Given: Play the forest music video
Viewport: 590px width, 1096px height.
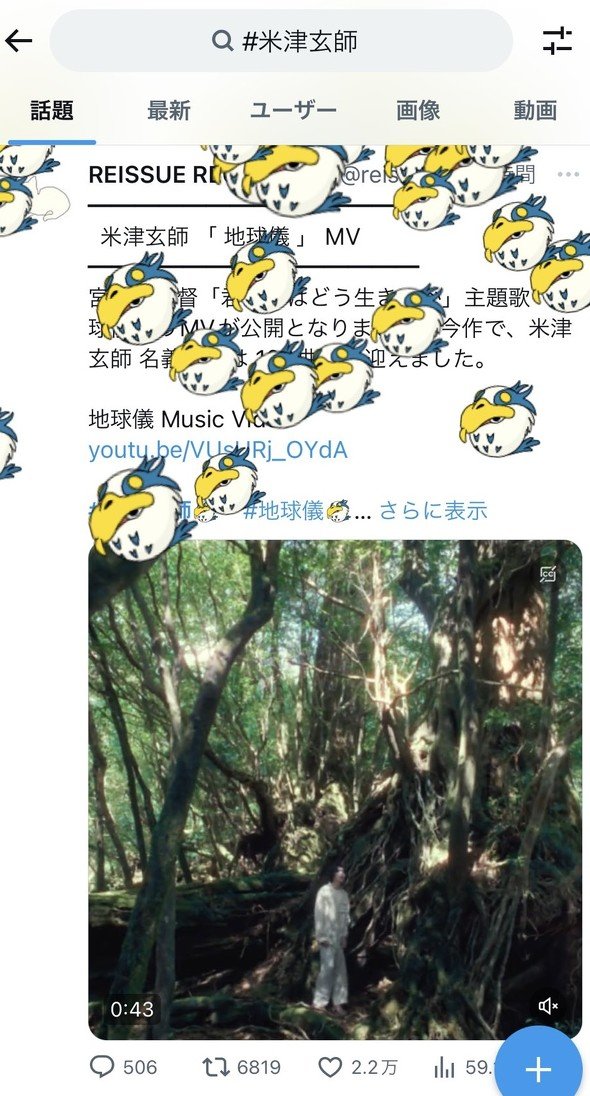Looking at the screenshot, I should (x=335, y=789).
